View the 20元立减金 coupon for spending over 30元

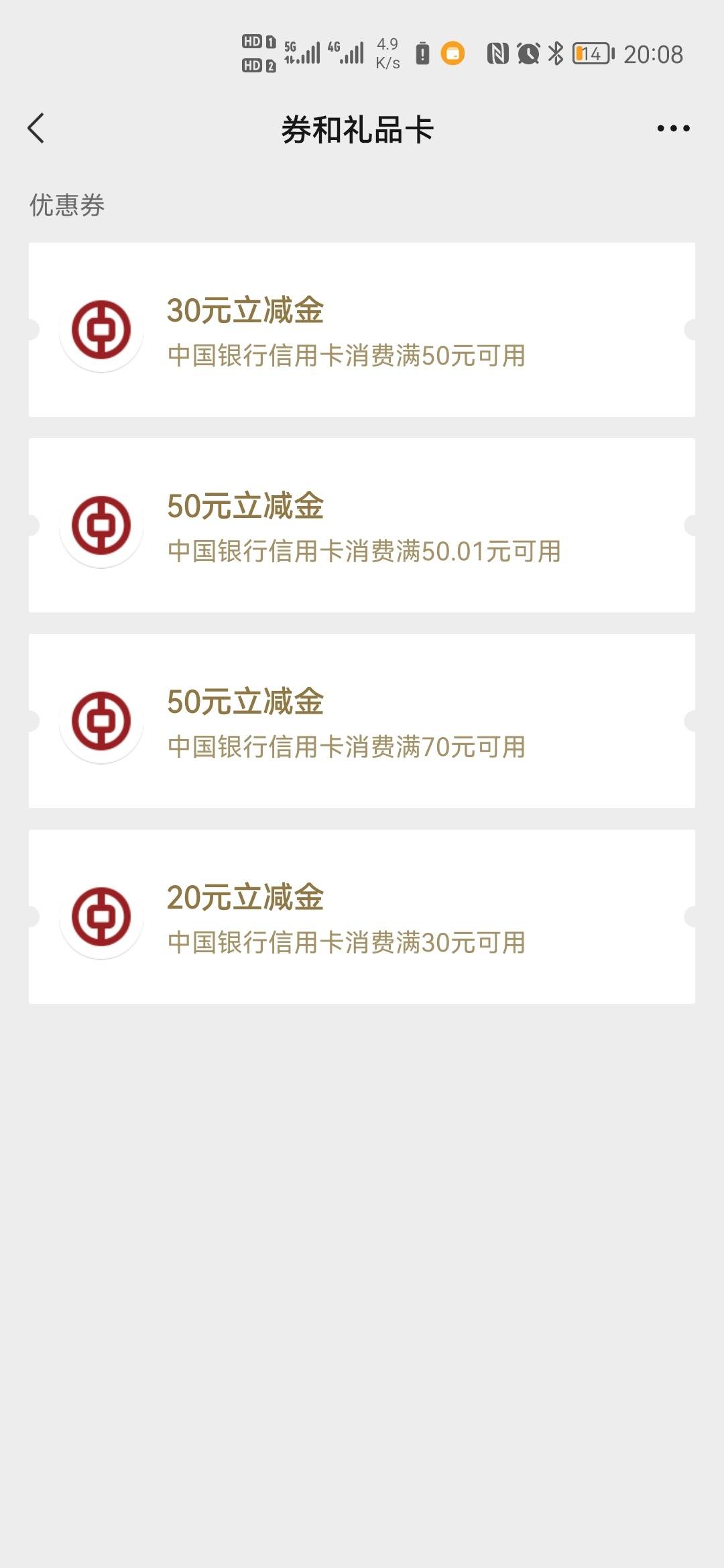pos(362,917)
